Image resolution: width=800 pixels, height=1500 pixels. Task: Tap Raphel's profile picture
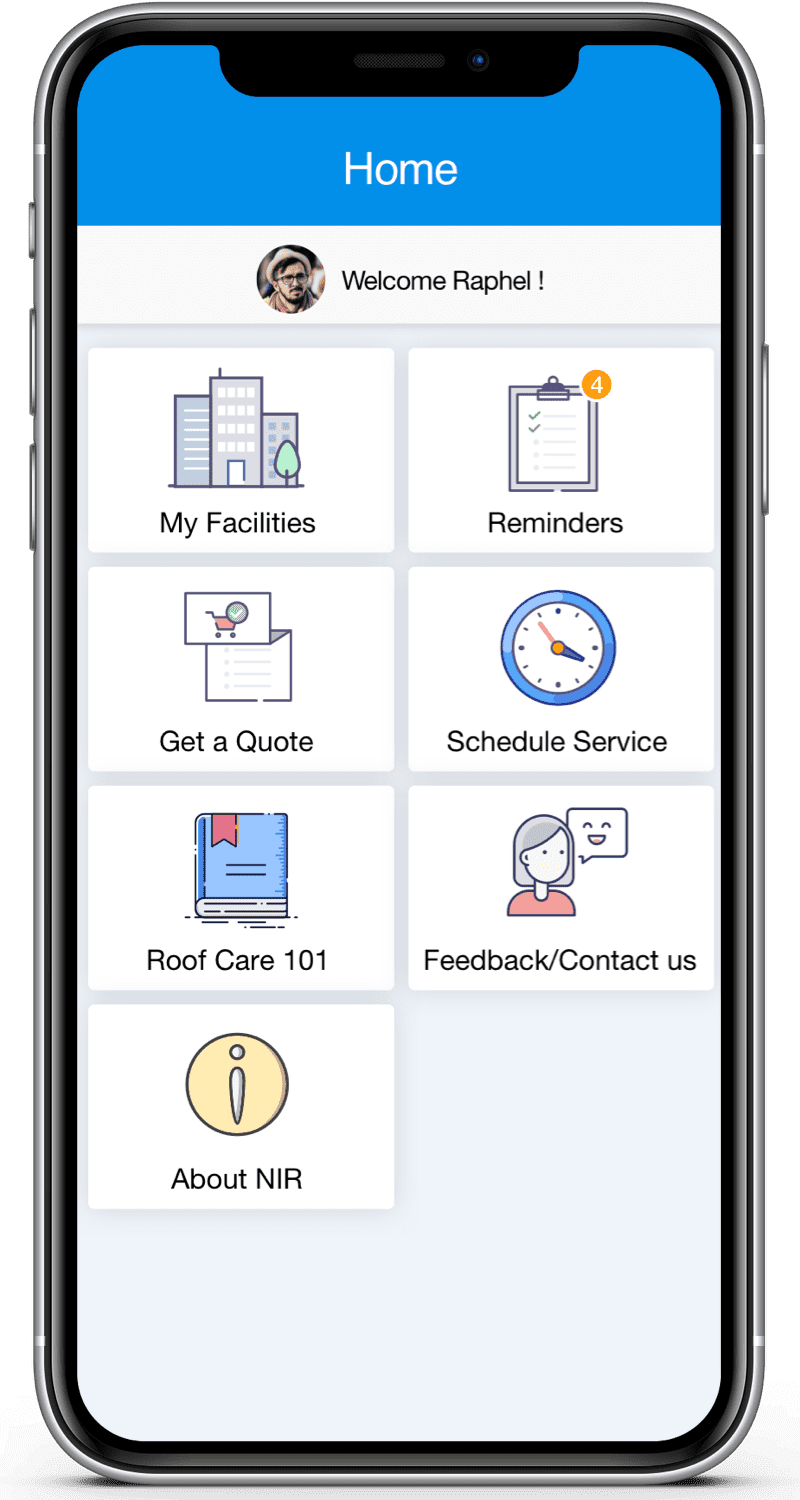[x=291, y=279]
